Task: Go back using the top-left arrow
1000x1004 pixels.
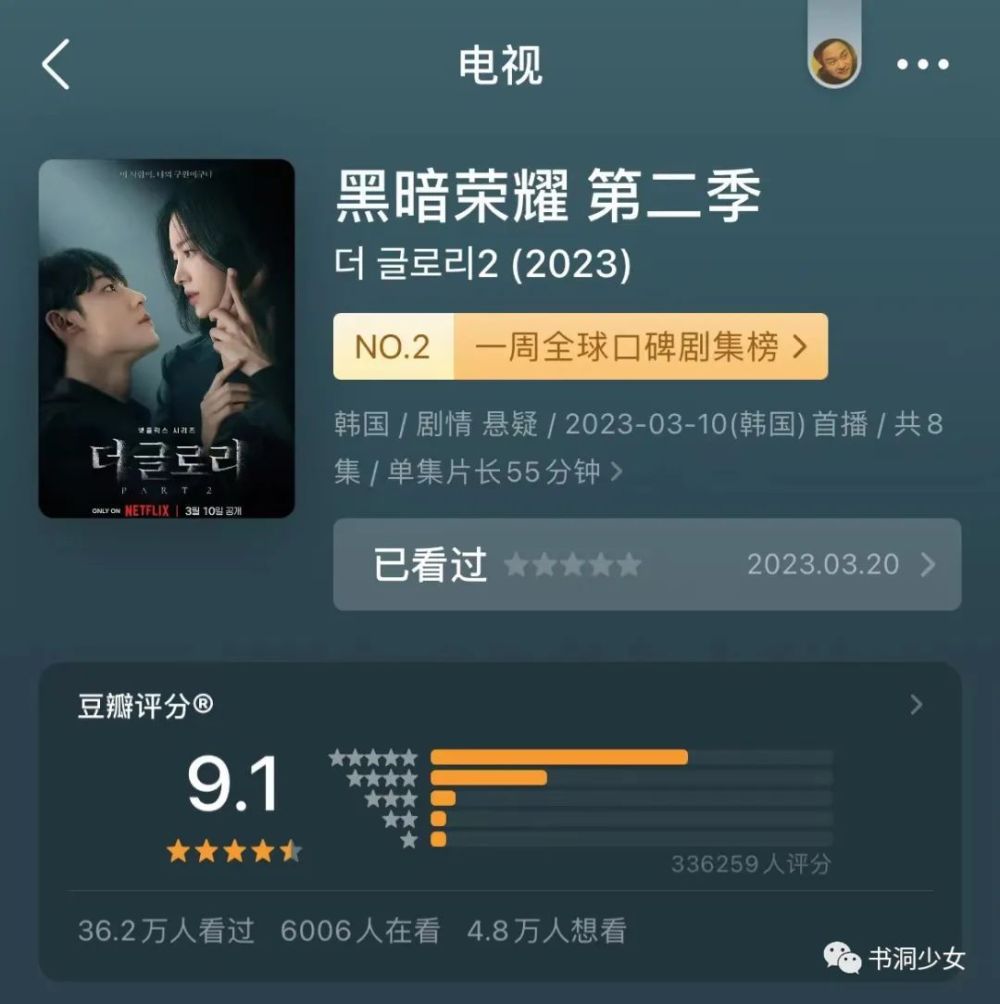Action: [57, 65]
